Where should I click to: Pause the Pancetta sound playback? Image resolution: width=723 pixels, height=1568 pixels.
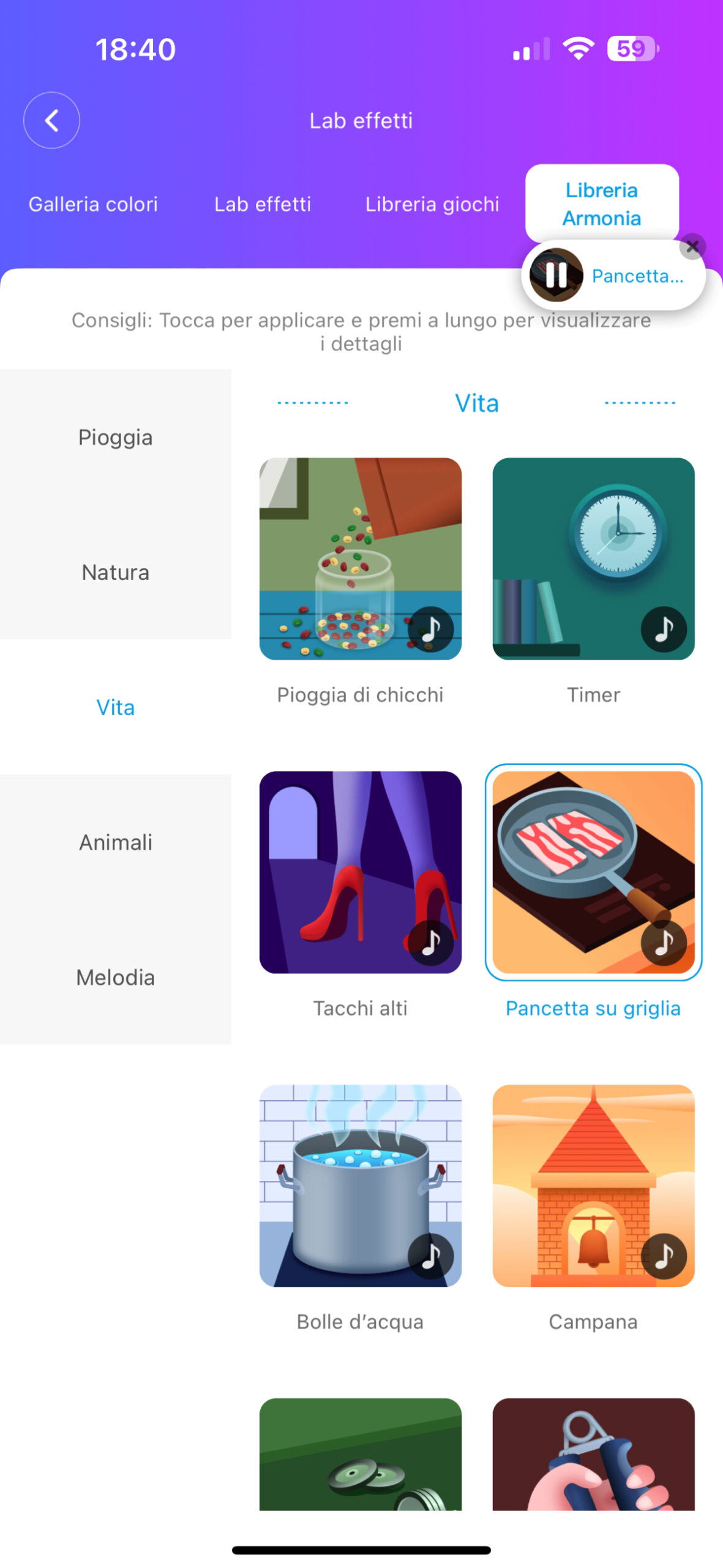point(556,275)
